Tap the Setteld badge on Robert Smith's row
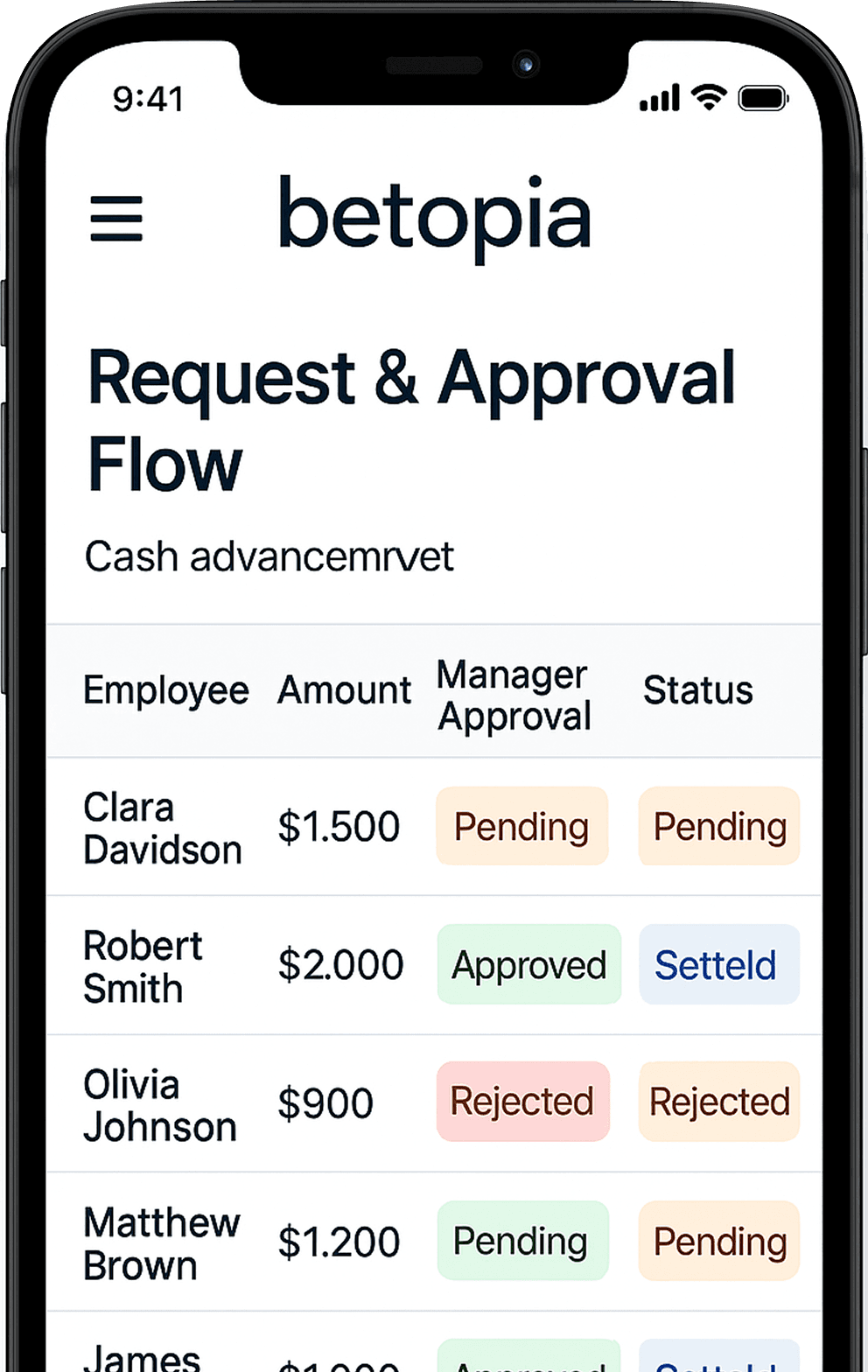The image size is (868, 1372). coord(718,964)
